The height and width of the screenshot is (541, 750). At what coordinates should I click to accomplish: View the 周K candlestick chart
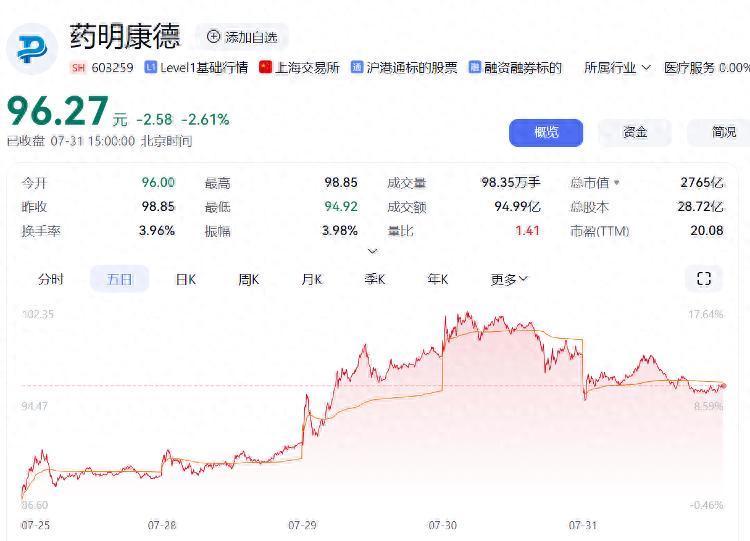click(x=249, y=279)
